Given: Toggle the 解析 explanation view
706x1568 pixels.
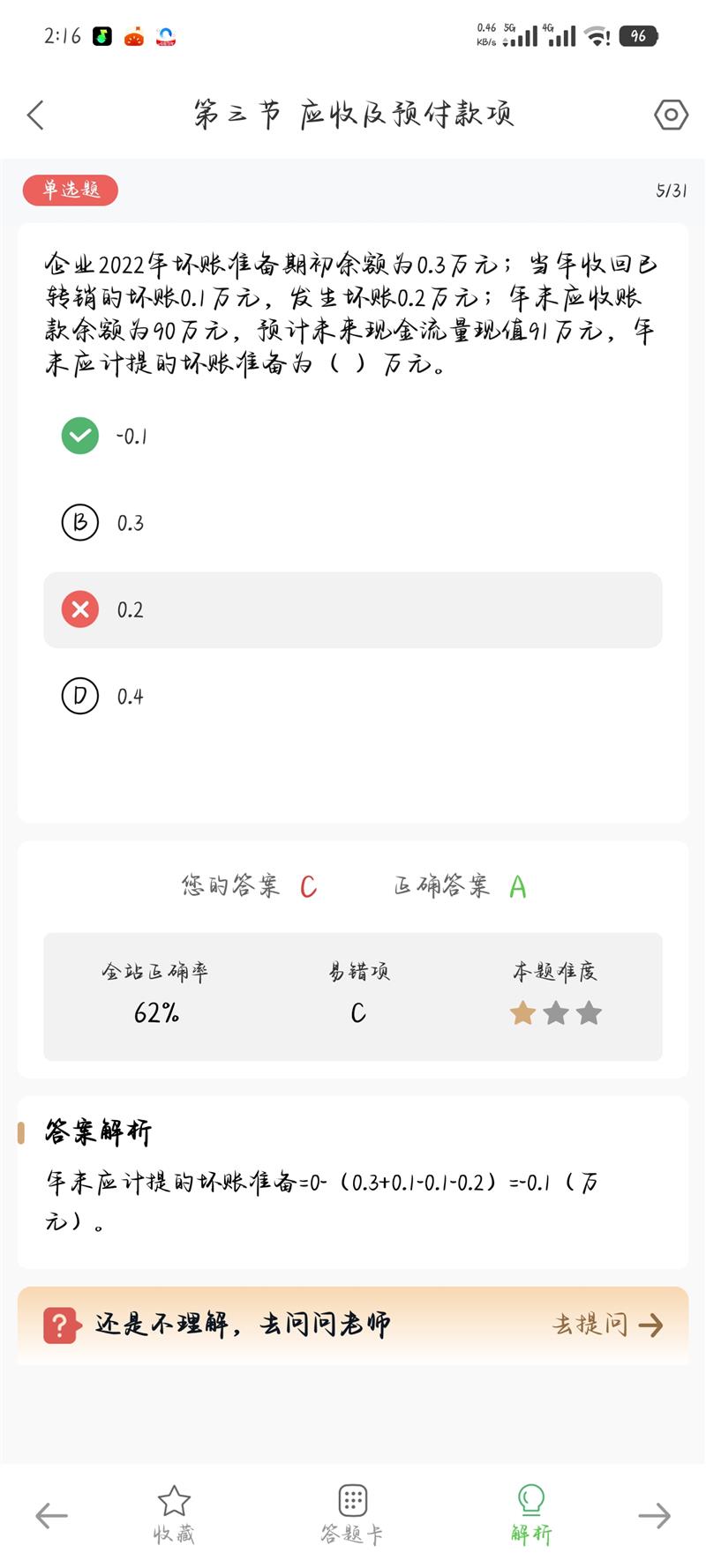Looking at the screenshot, I should pyautogui.click(x=531, y=1514).
